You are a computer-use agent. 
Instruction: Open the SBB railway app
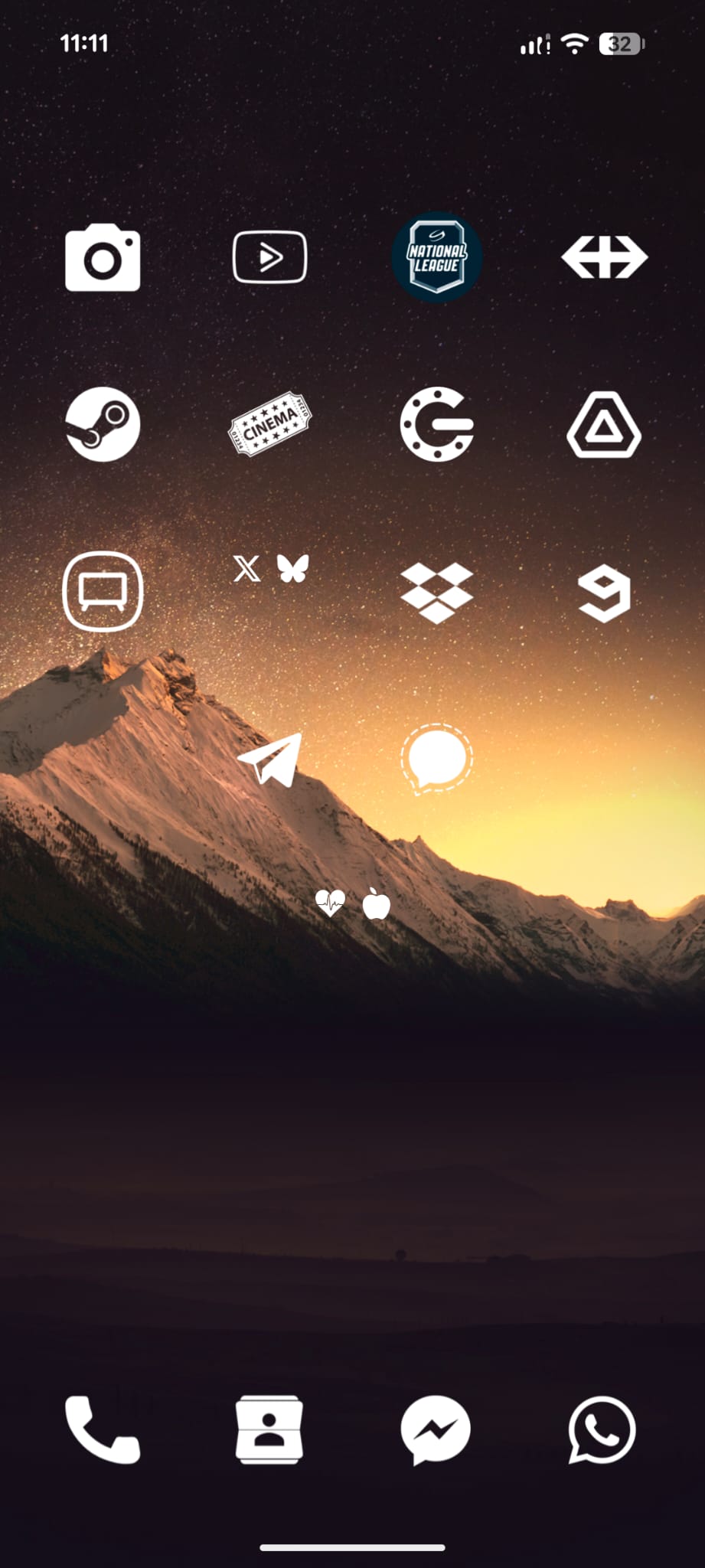(604, 257)
